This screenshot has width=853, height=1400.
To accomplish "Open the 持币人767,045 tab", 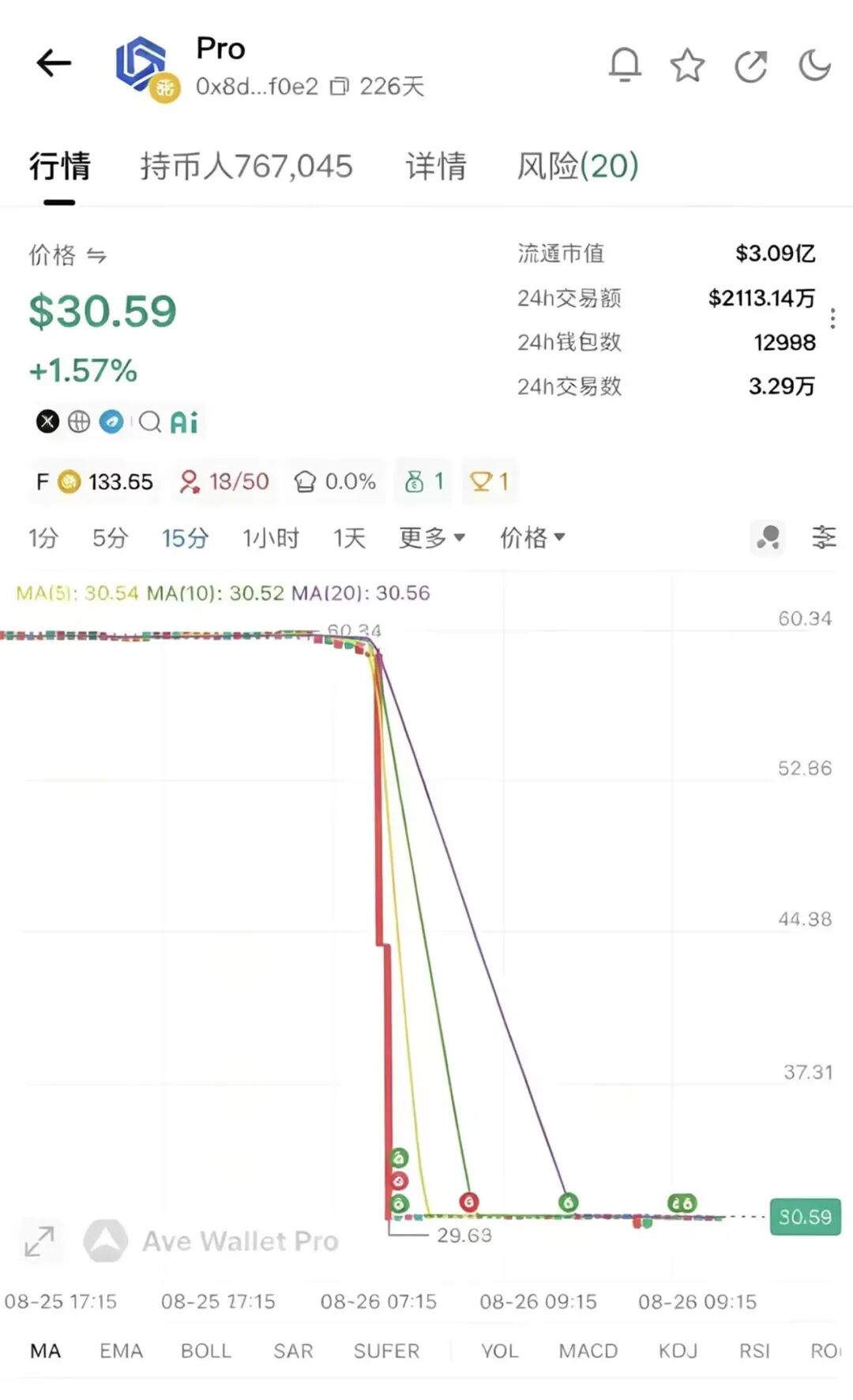I will pos(246,166).
